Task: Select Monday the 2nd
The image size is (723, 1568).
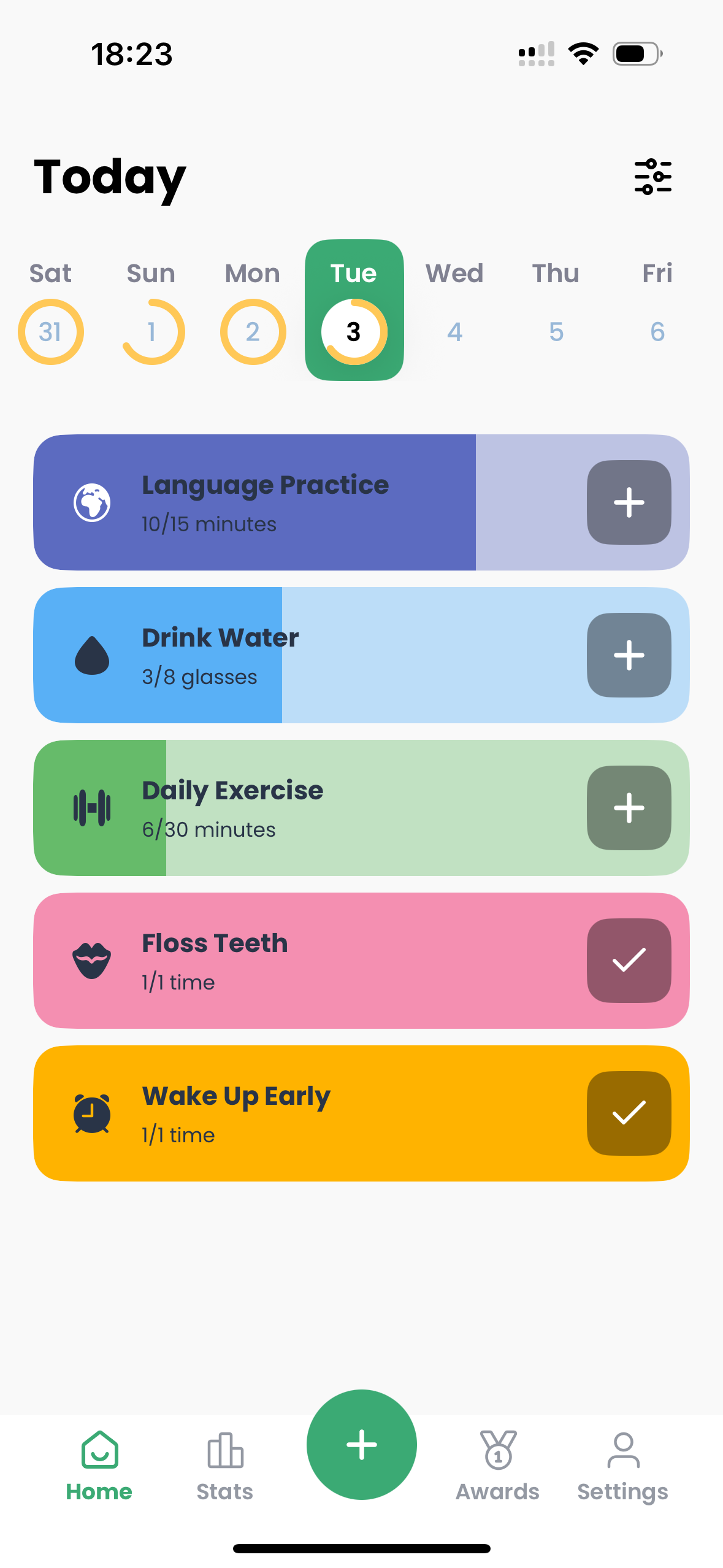Action: [252, 332]
